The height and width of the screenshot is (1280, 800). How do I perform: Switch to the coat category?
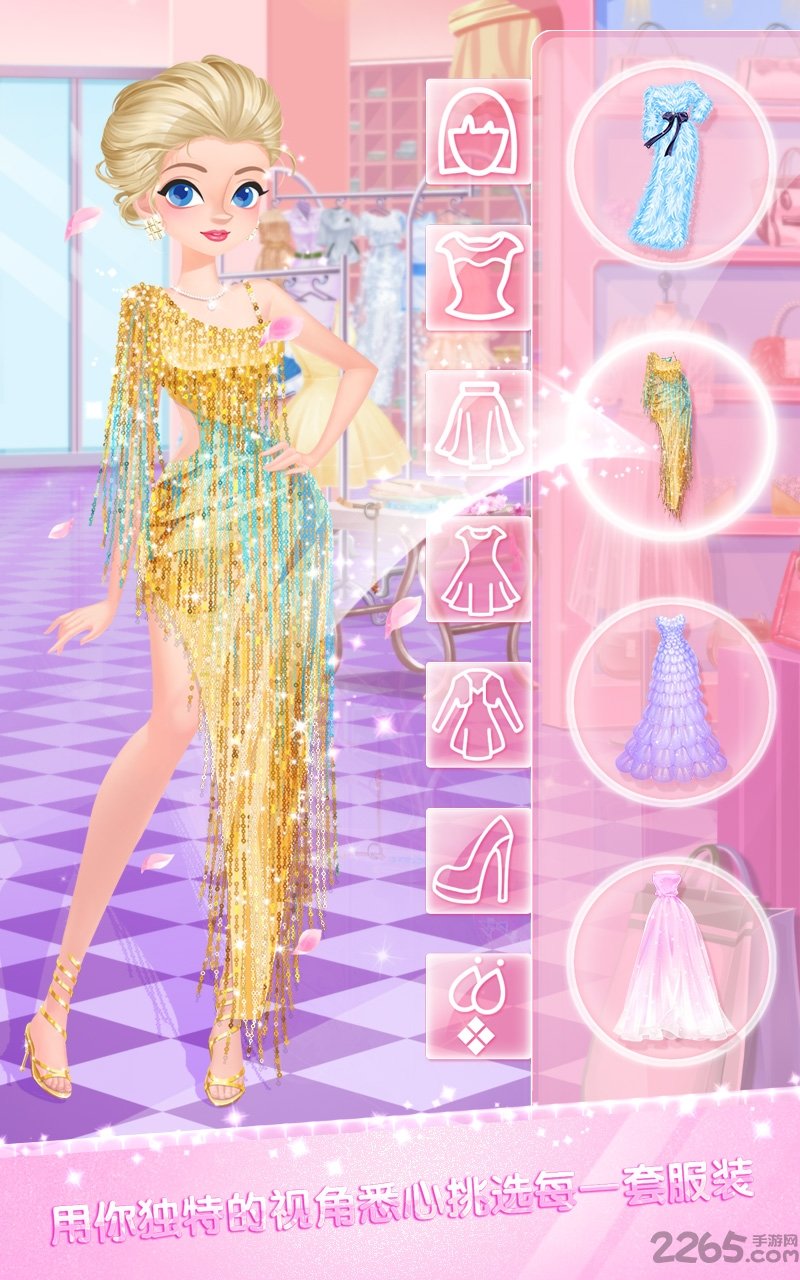pyautogui.click(x=478, y=714)
